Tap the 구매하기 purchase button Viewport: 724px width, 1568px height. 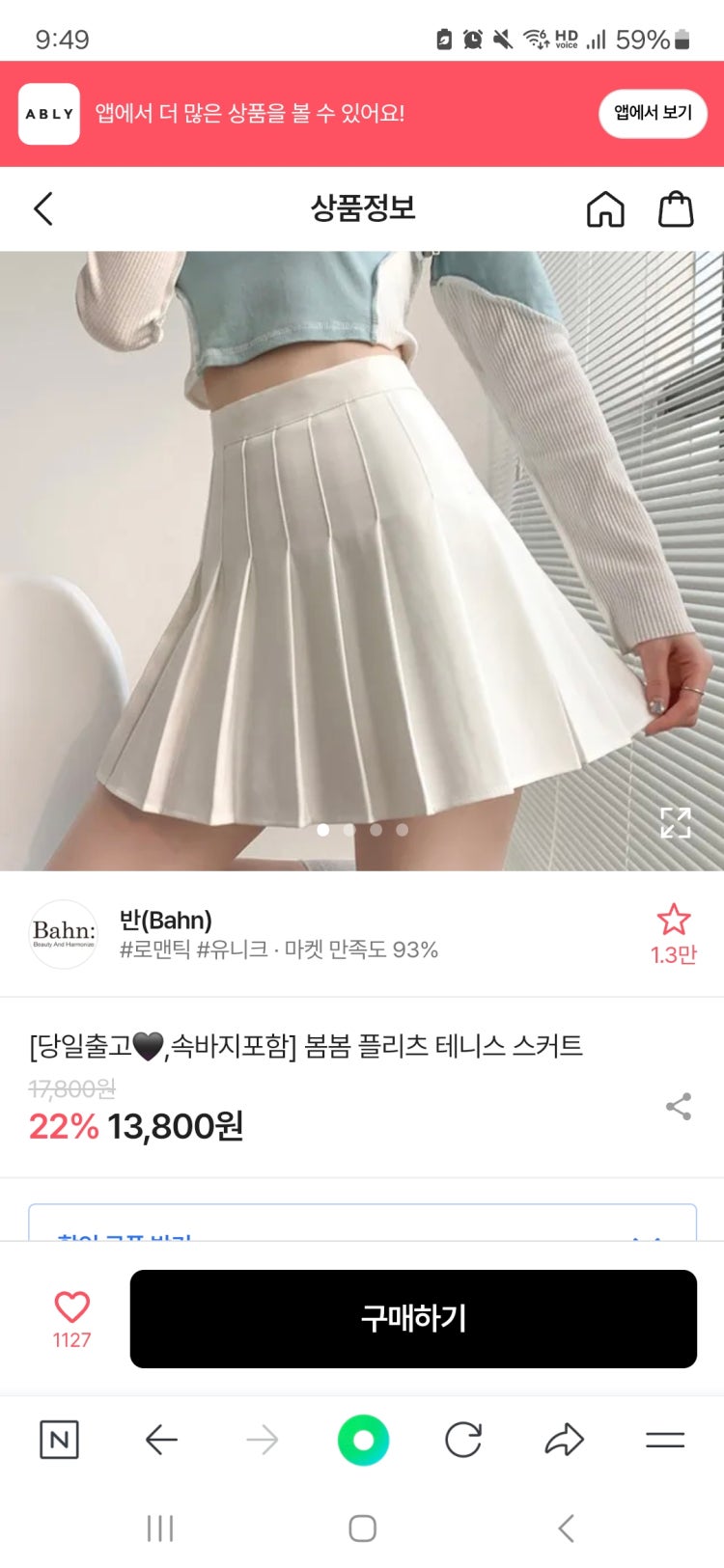pos(413,1318)
